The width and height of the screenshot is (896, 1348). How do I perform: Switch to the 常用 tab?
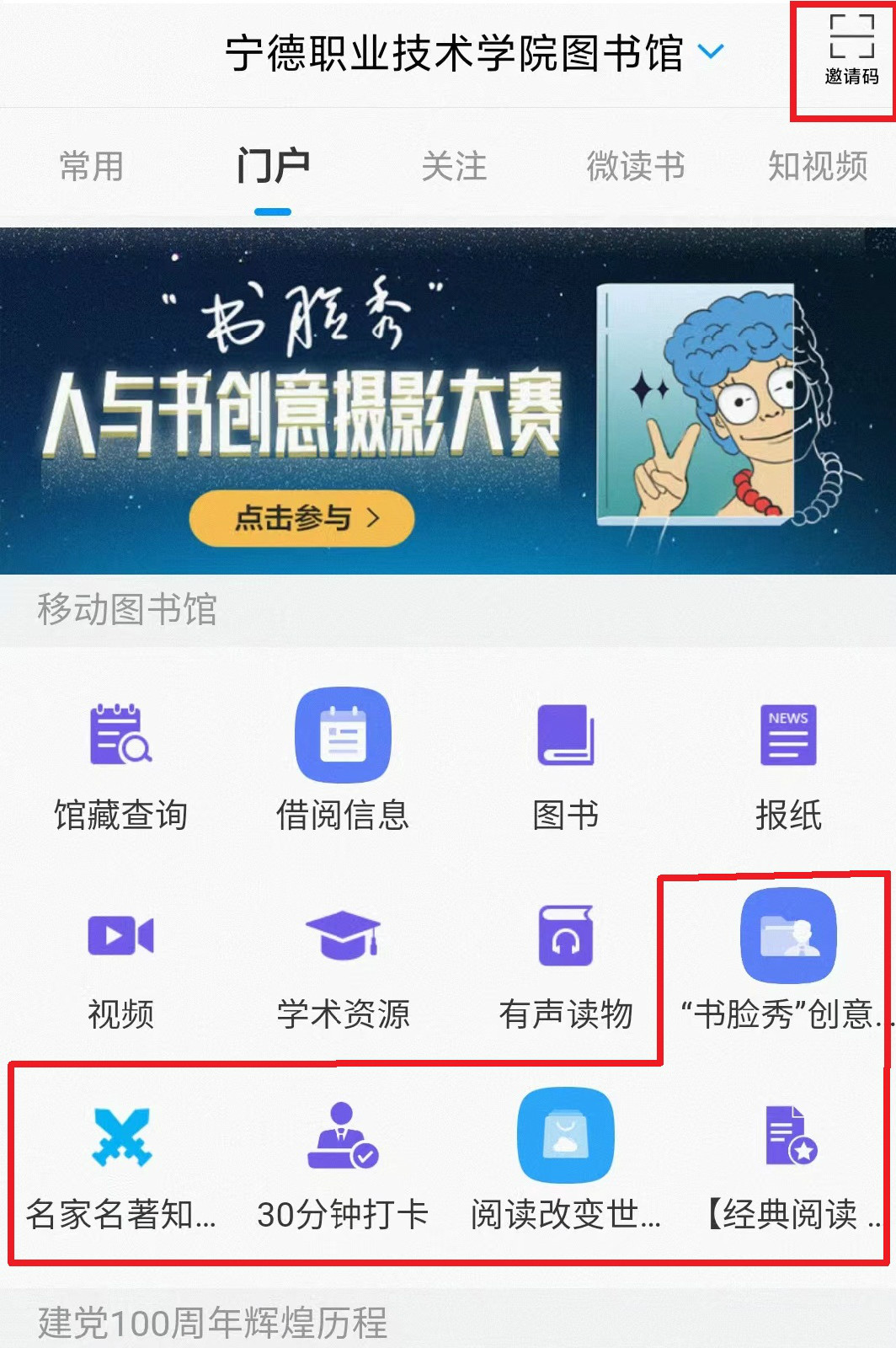pyautogui.click(x=91, y=166)
